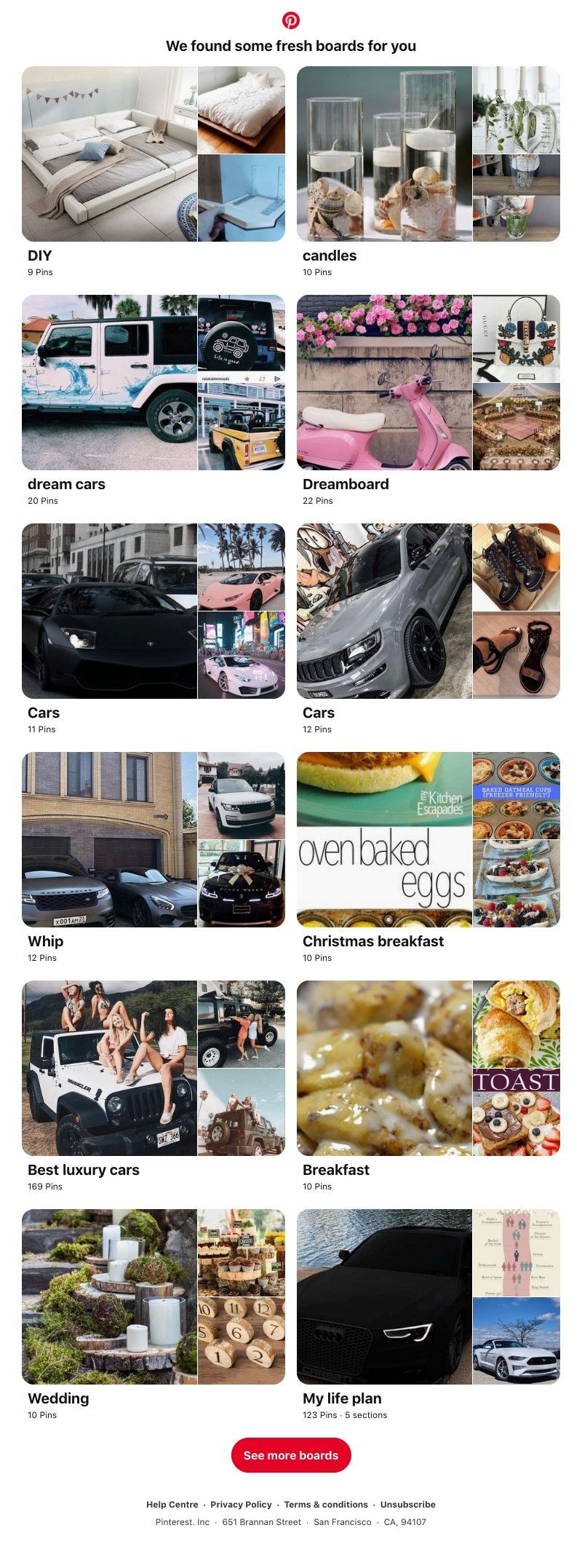Image resolution: width=582 pixels, height=1568 pixels.
Task: View the Breakfast board
Action: 428,1069
